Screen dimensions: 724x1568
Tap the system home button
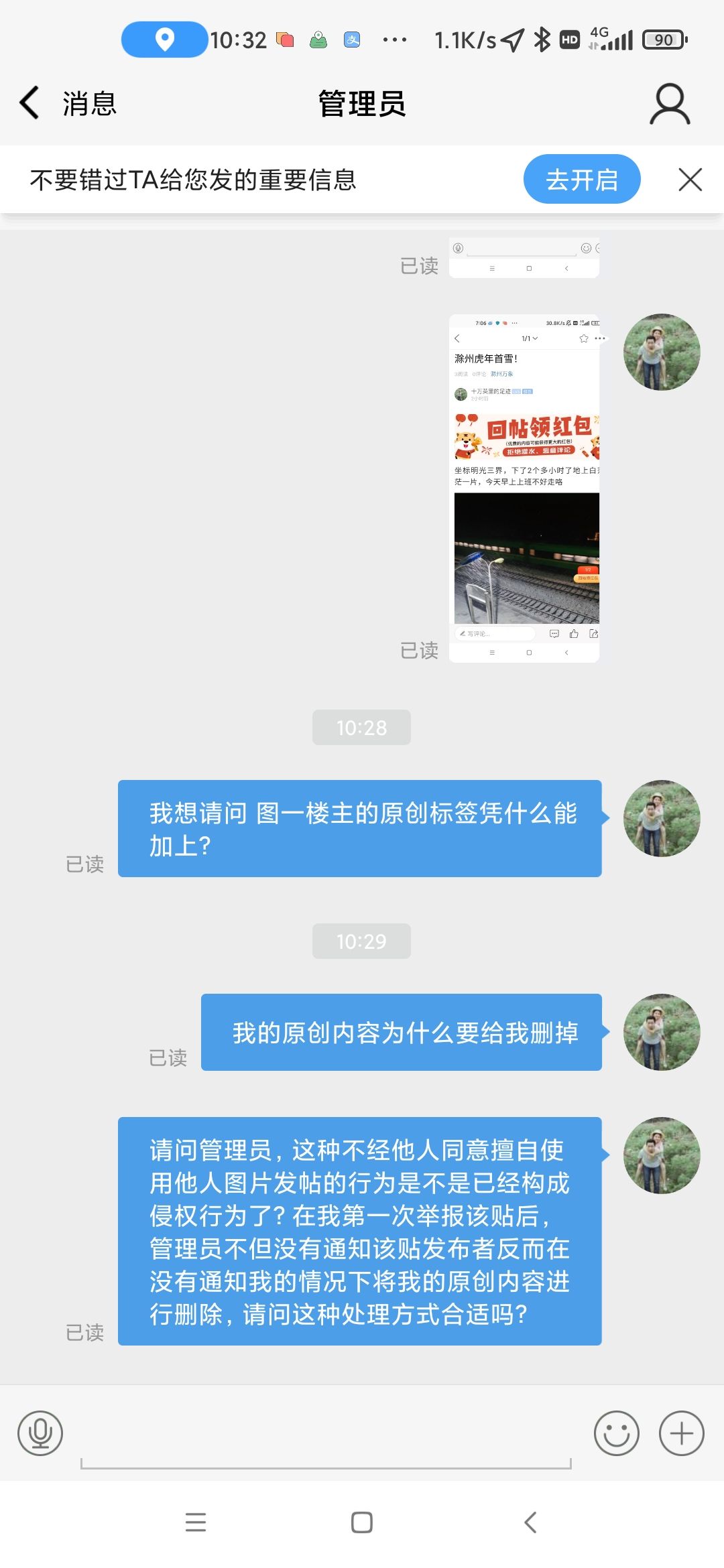click(x=362, y=1522)
